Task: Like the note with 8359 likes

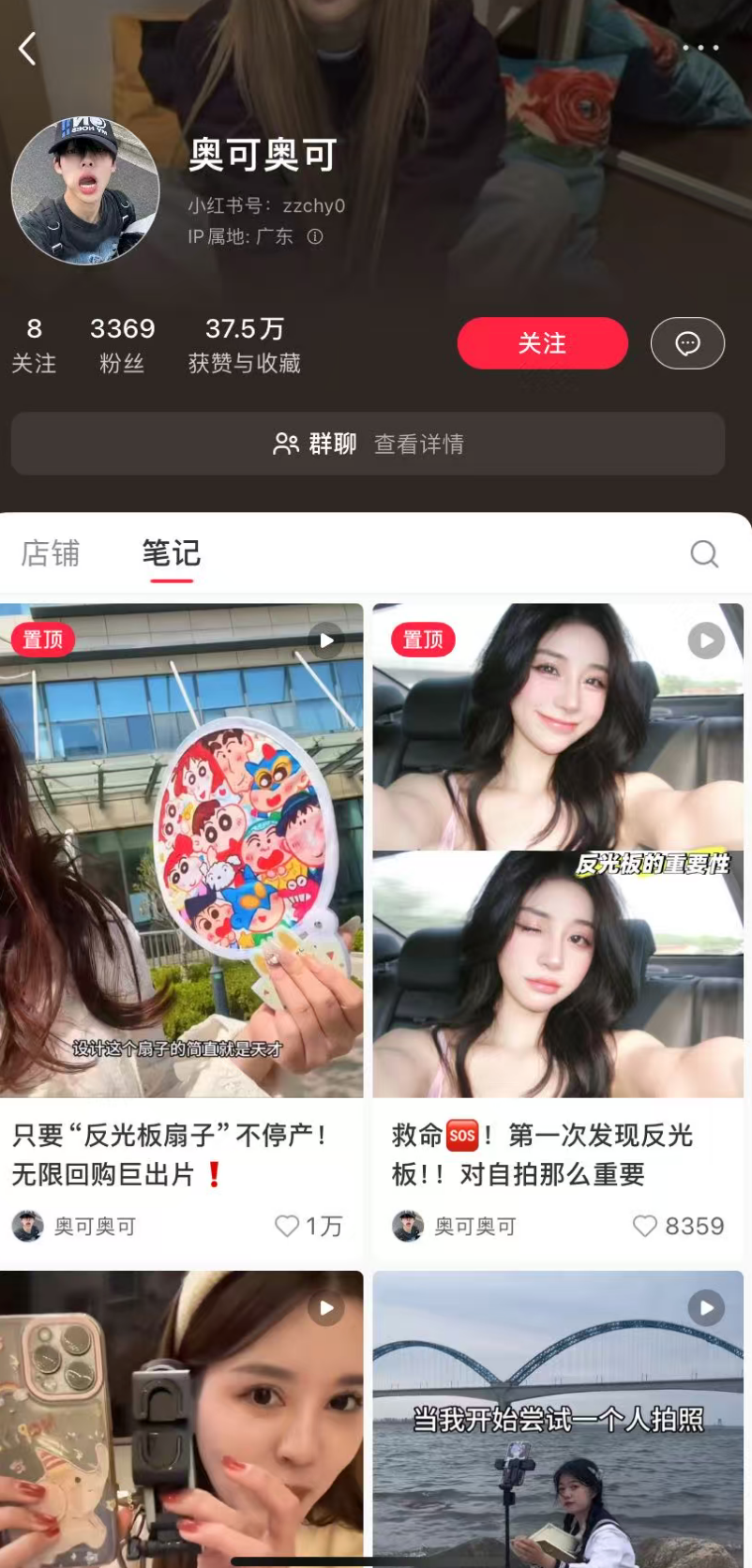Action: pyautogui.click(x=645, y=1226)
